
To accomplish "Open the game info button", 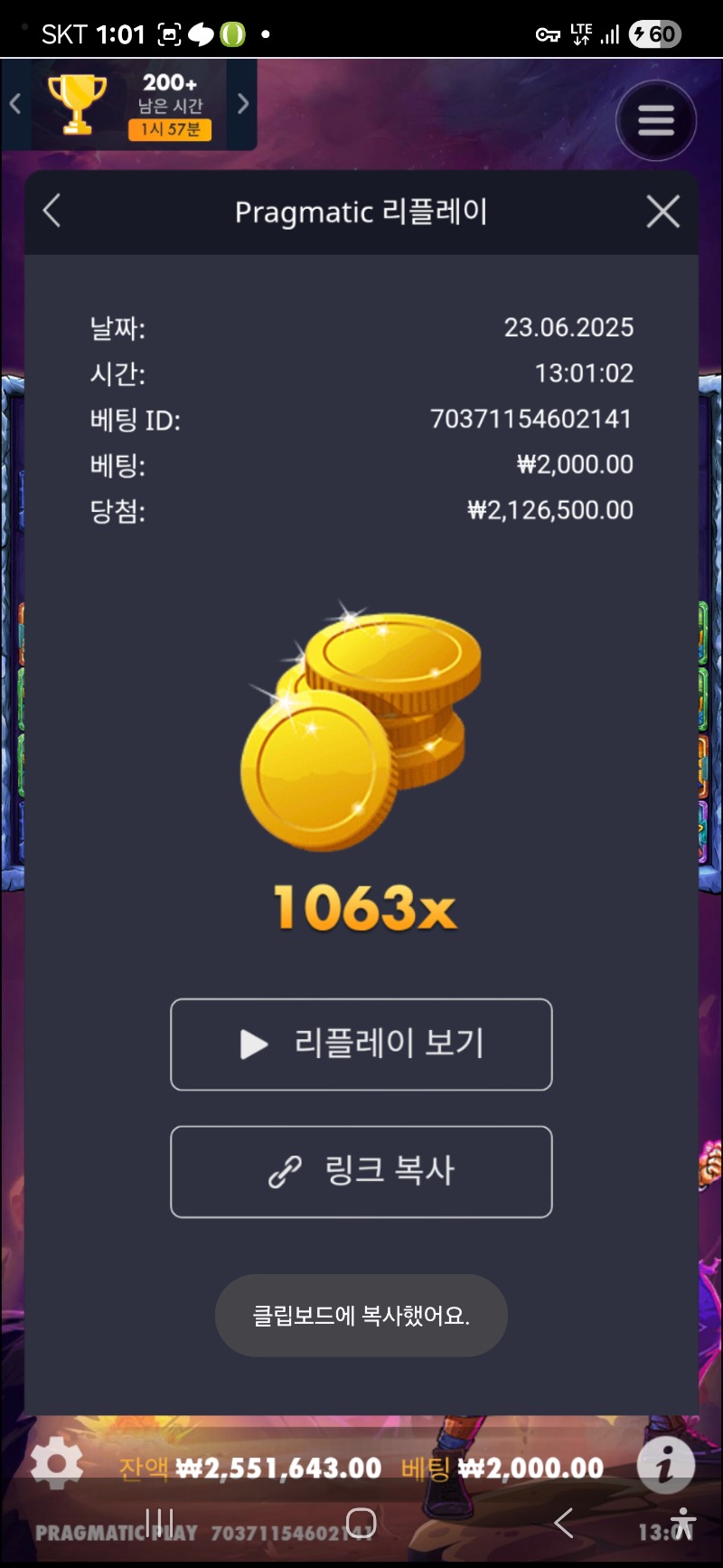I will (x=665, y=1464).
